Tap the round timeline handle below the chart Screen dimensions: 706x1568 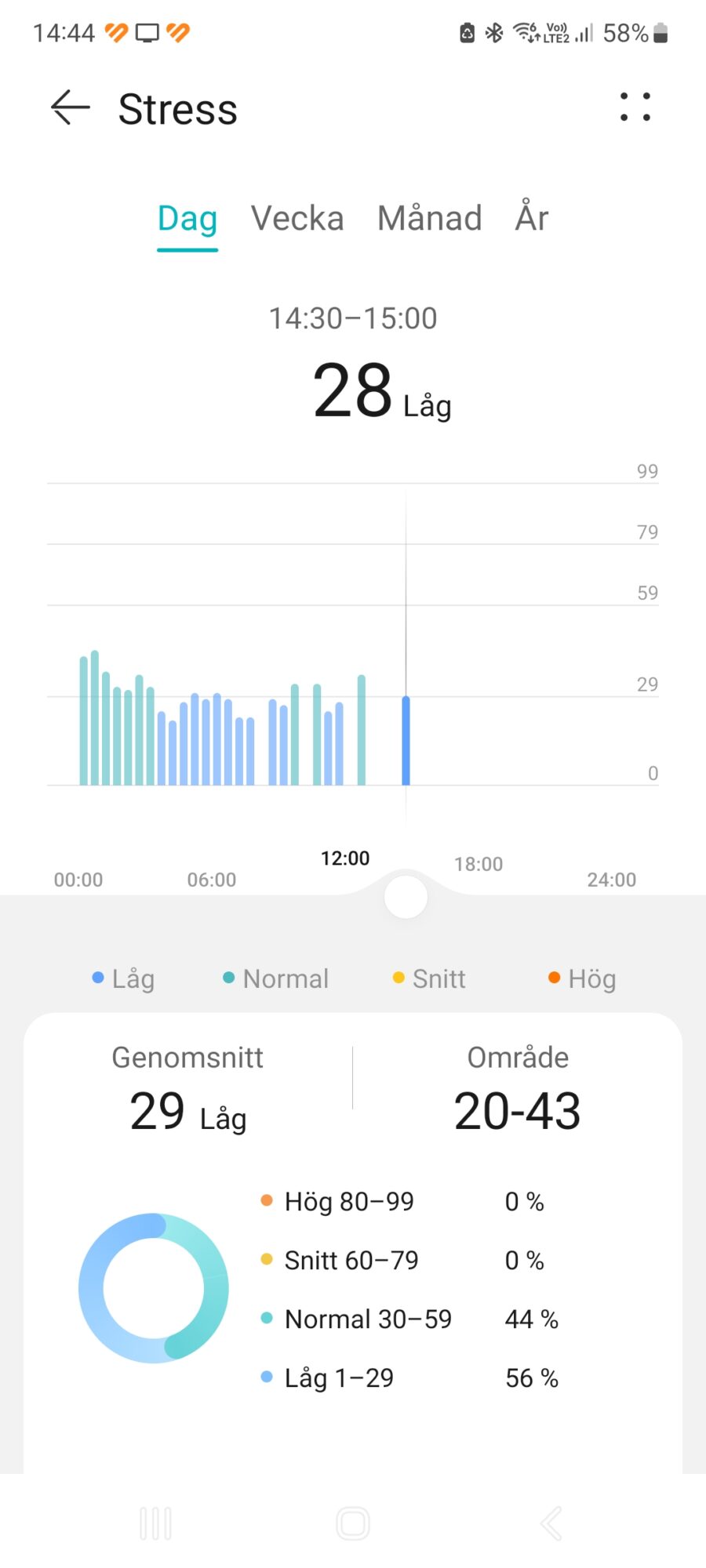(406, 897)
